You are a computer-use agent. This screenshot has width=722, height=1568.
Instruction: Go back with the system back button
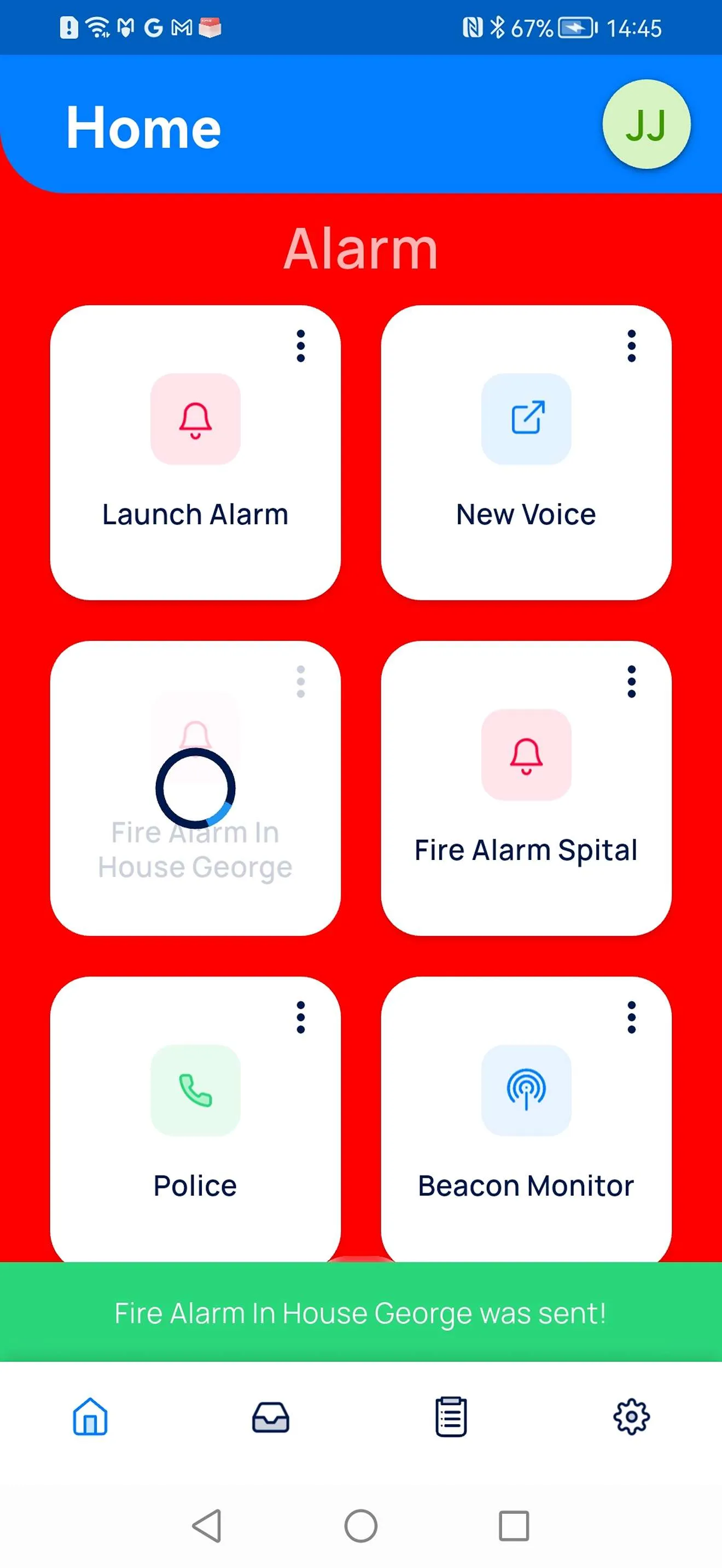click(x=207, y=1526)
